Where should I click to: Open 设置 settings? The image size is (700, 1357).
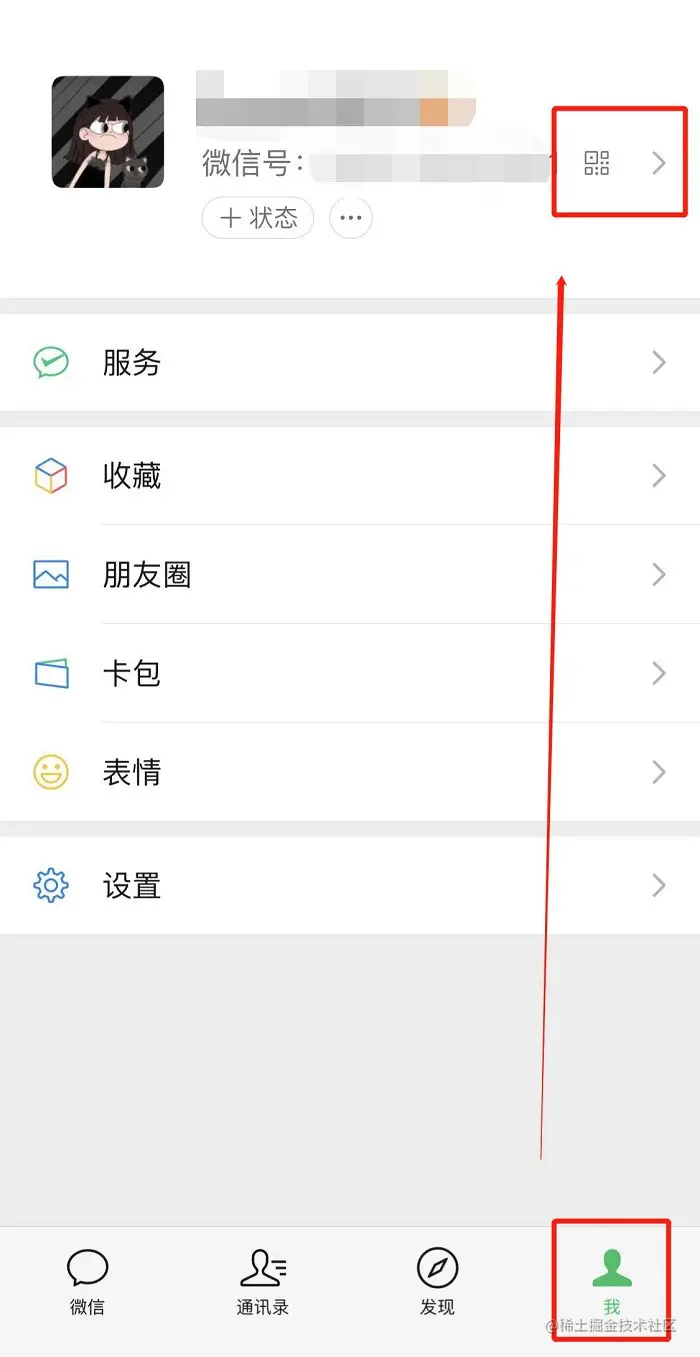click(x=350, y=886)
